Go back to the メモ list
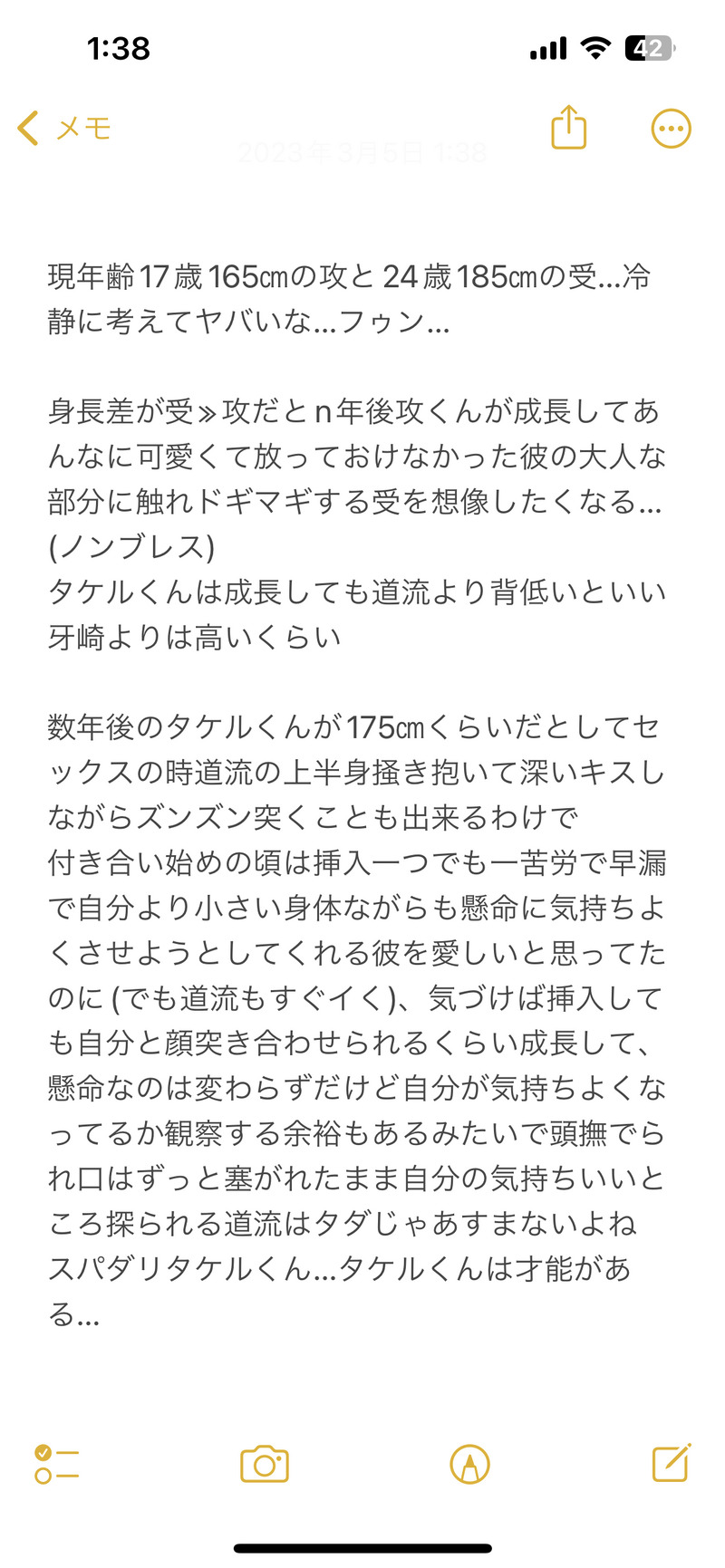Viewport: 725px width, 1568px height. (63, 129)
